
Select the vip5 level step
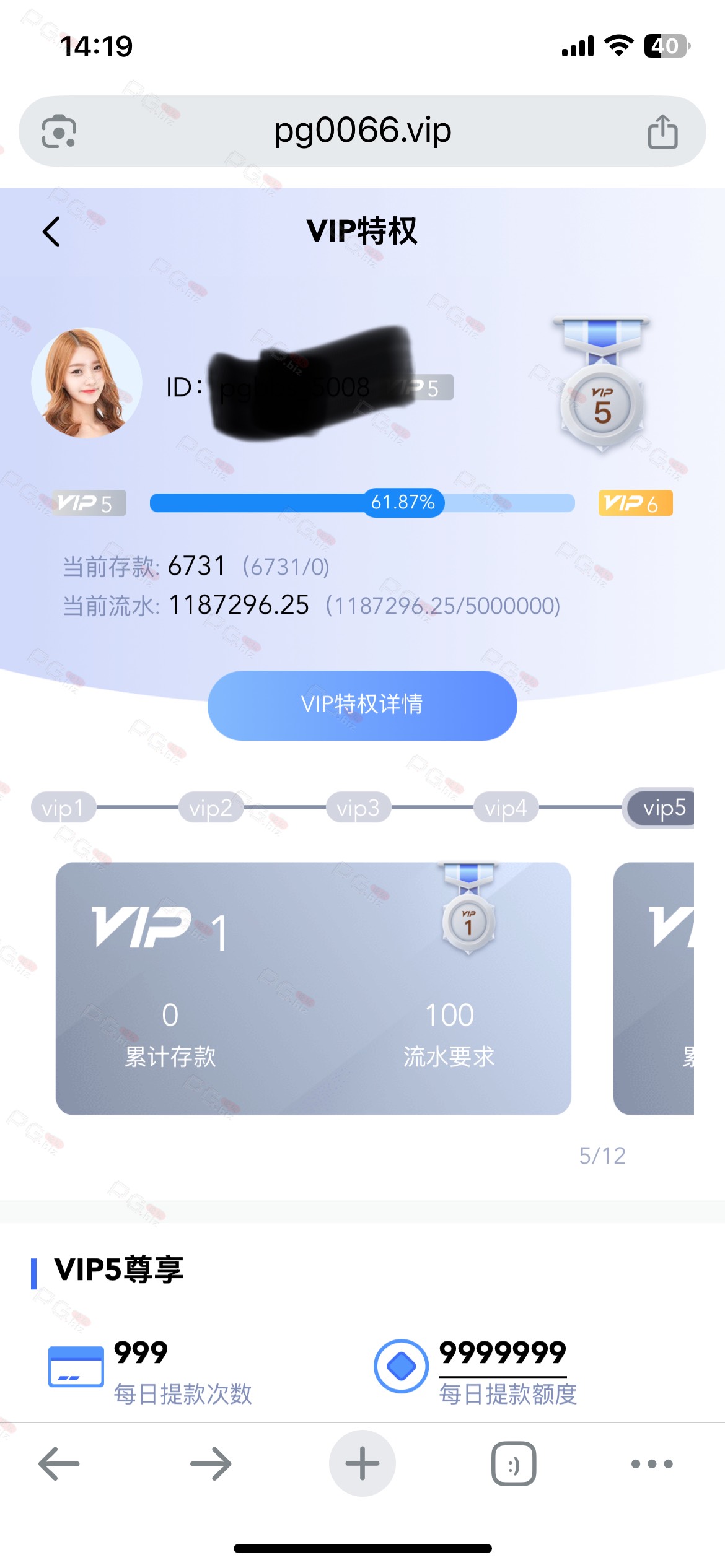[661, 808]
